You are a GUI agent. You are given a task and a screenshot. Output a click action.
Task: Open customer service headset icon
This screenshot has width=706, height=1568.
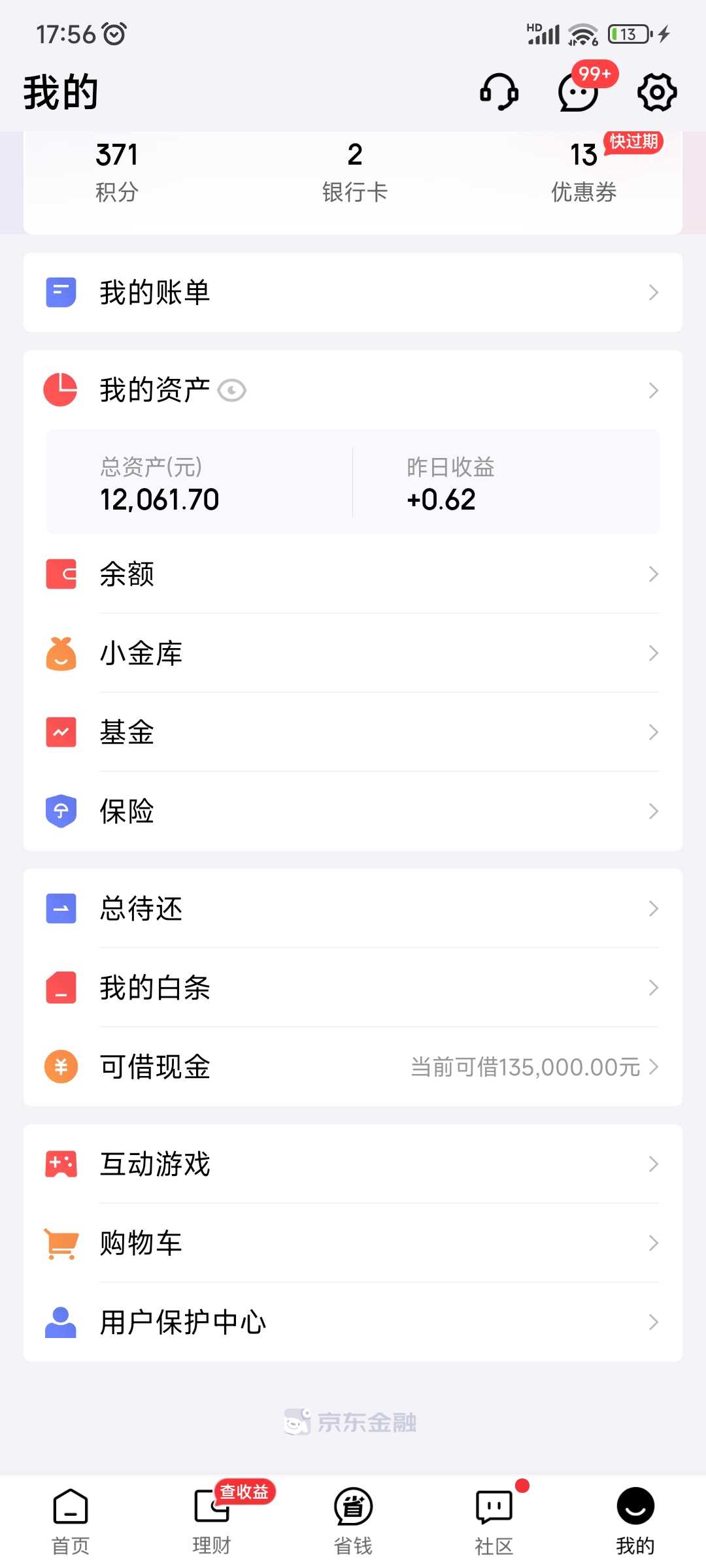pos(499,92)
